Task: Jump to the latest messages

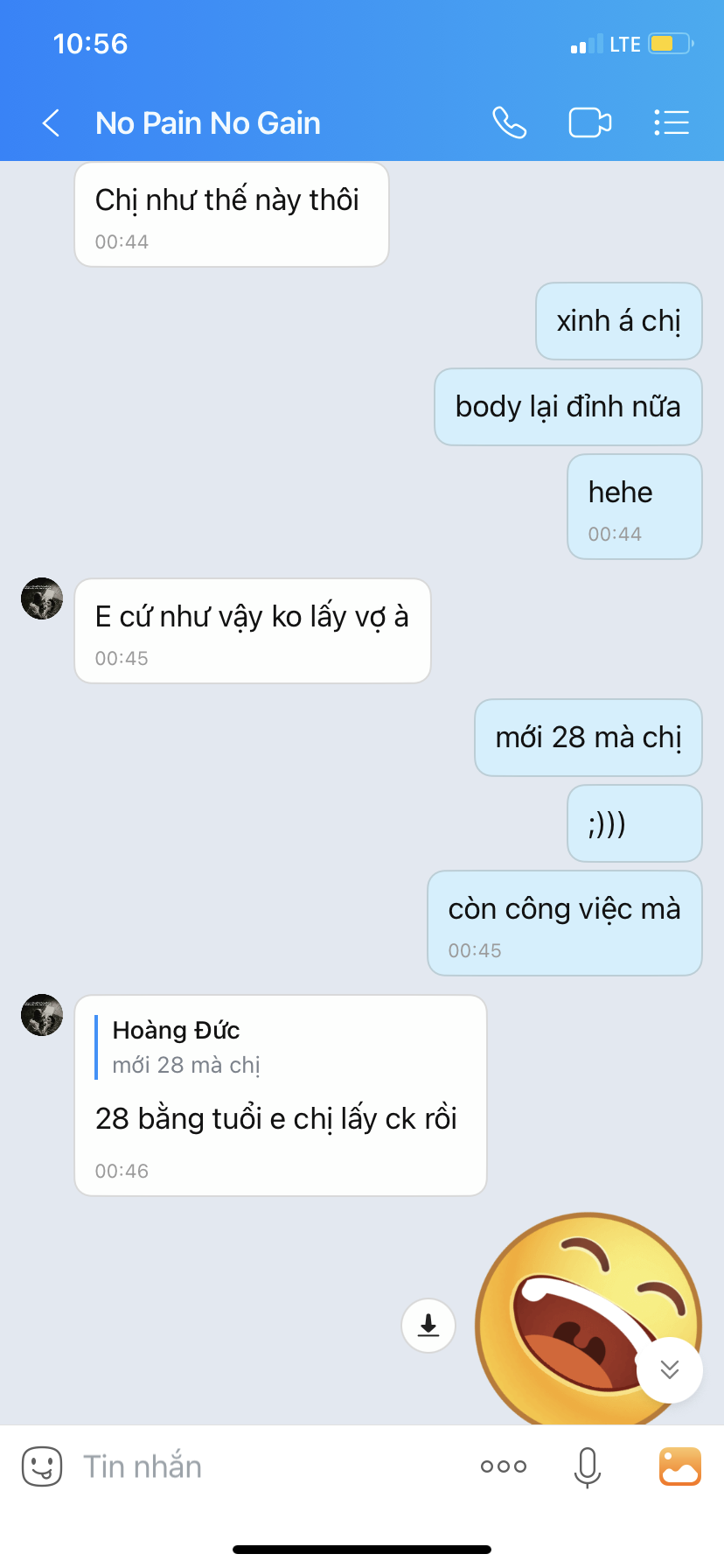Action: click(670, 1369)
